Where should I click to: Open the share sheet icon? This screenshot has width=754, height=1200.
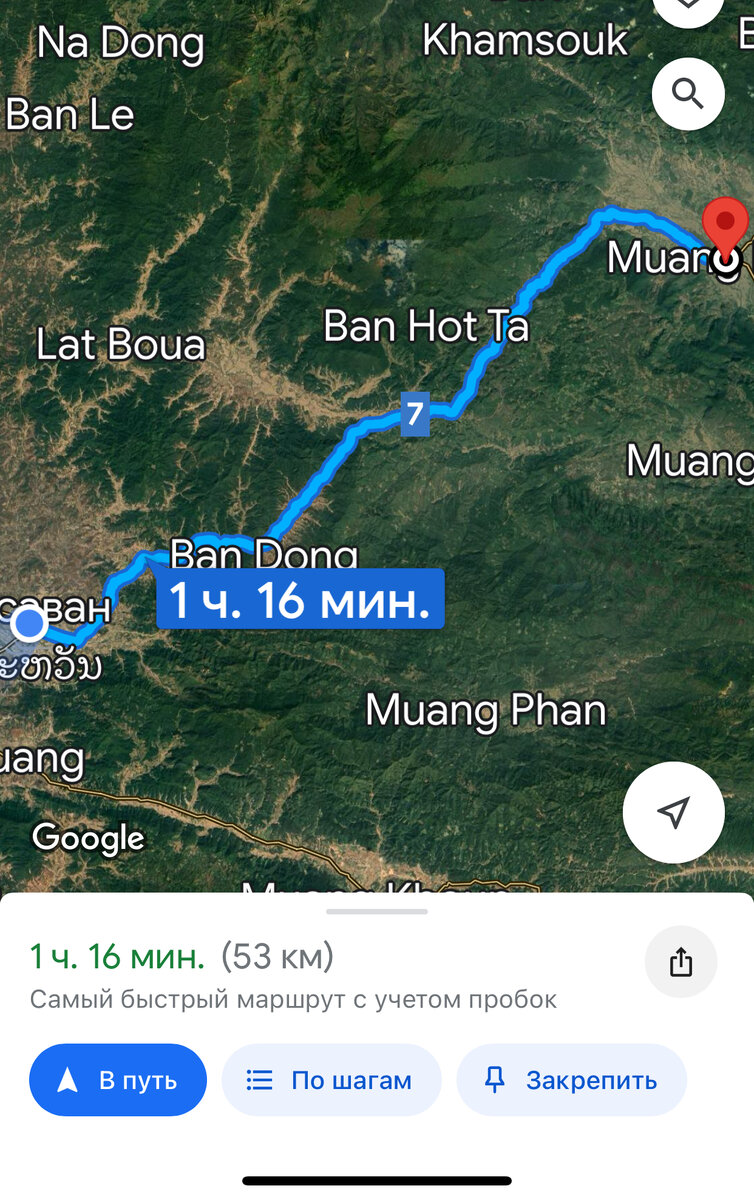(x=681, y=961)
